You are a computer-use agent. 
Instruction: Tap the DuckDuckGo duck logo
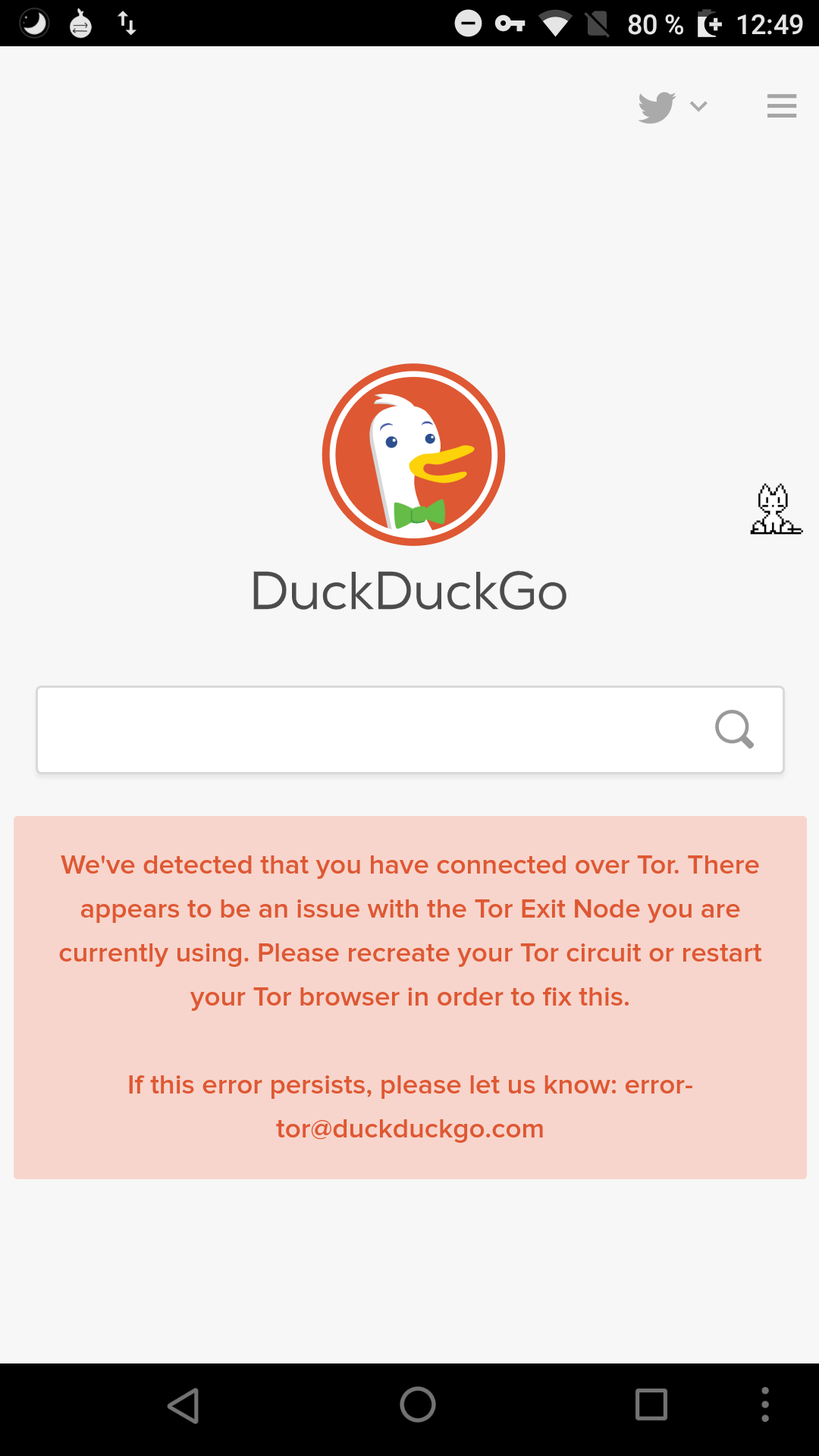tap(413, 455)
